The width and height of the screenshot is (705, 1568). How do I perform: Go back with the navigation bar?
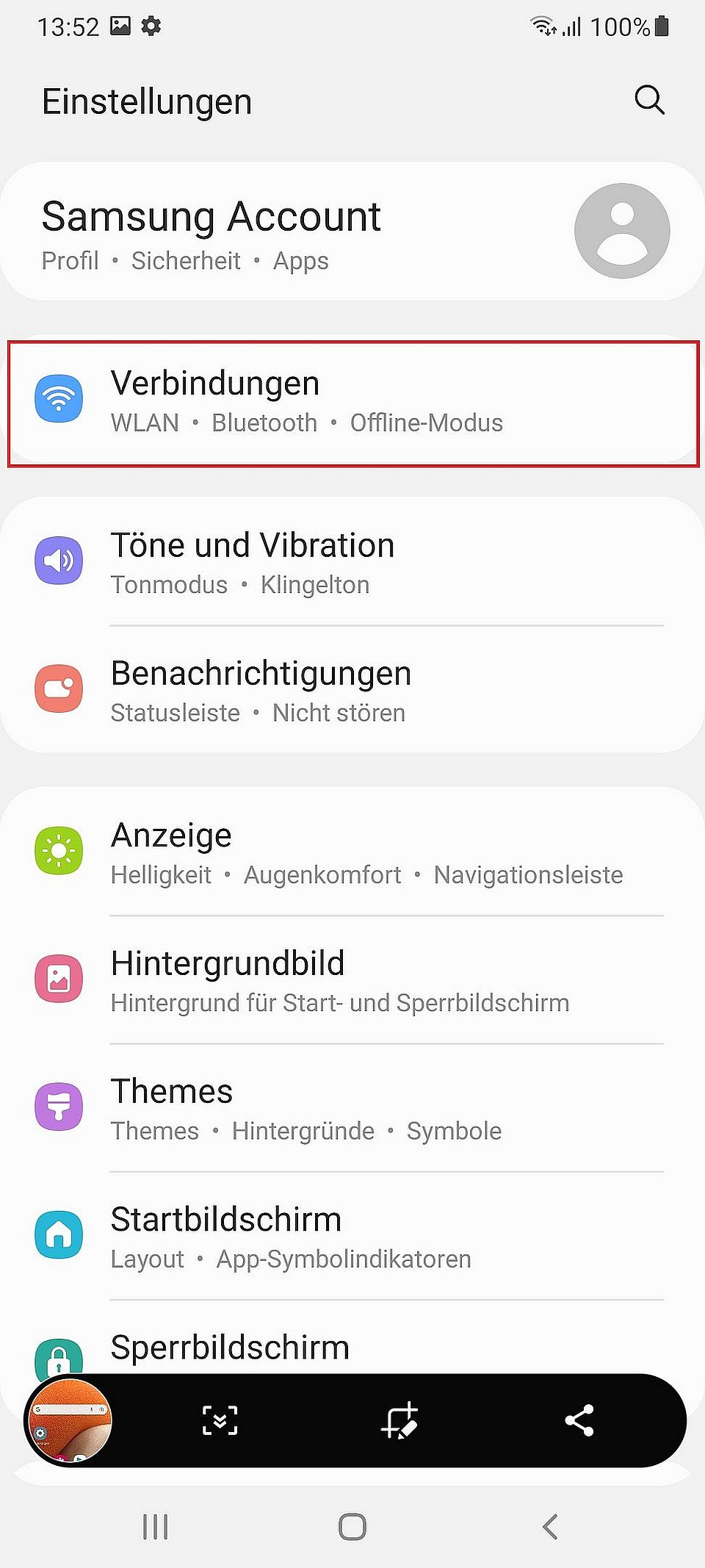(550, 1527)
